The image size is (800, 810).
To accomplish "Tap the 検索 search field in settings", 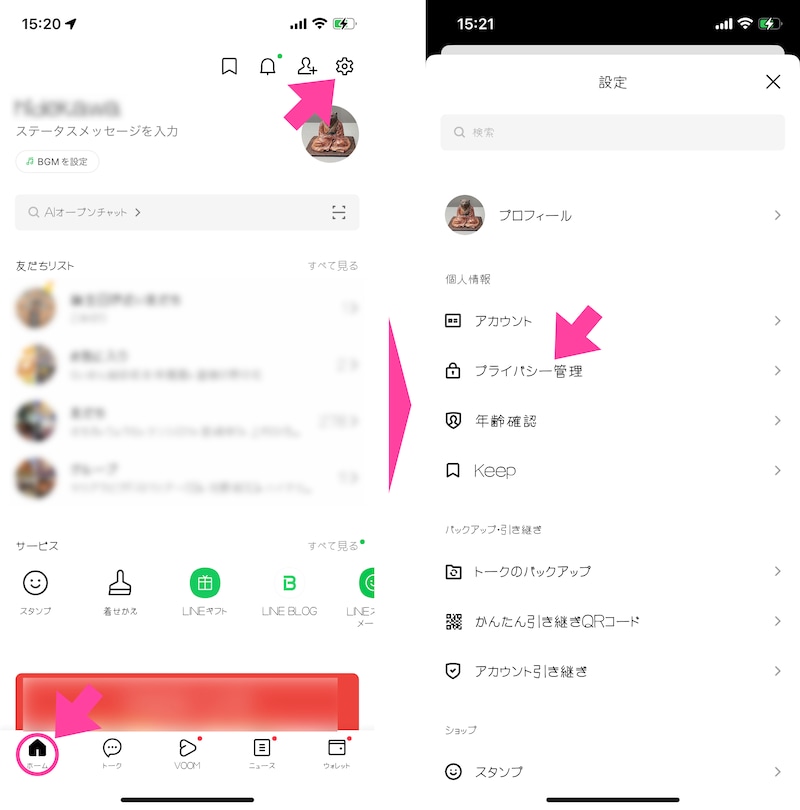I will (x=612, y=132).
